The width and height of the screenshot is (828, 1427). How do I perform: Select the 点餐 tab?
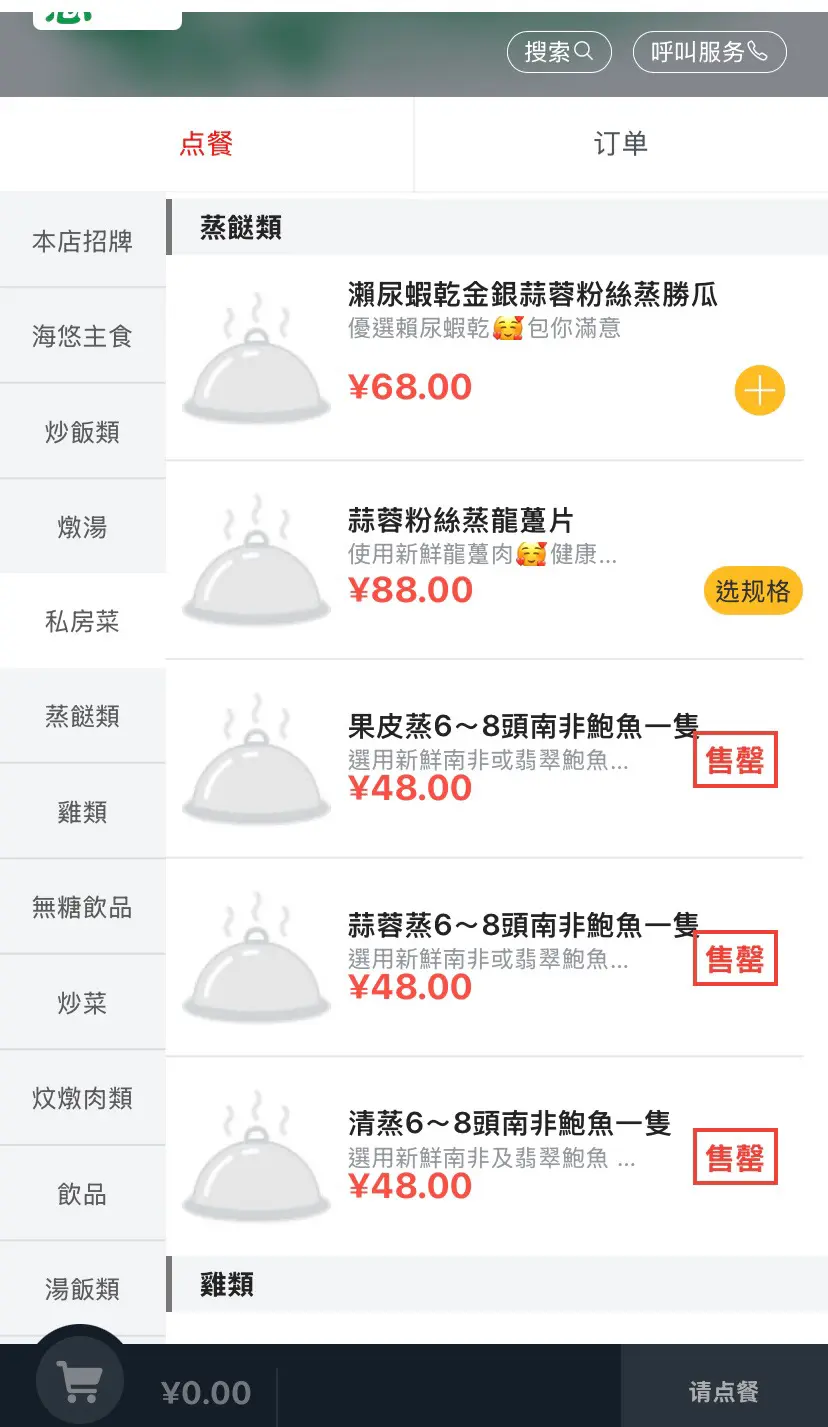click(206, 144)
